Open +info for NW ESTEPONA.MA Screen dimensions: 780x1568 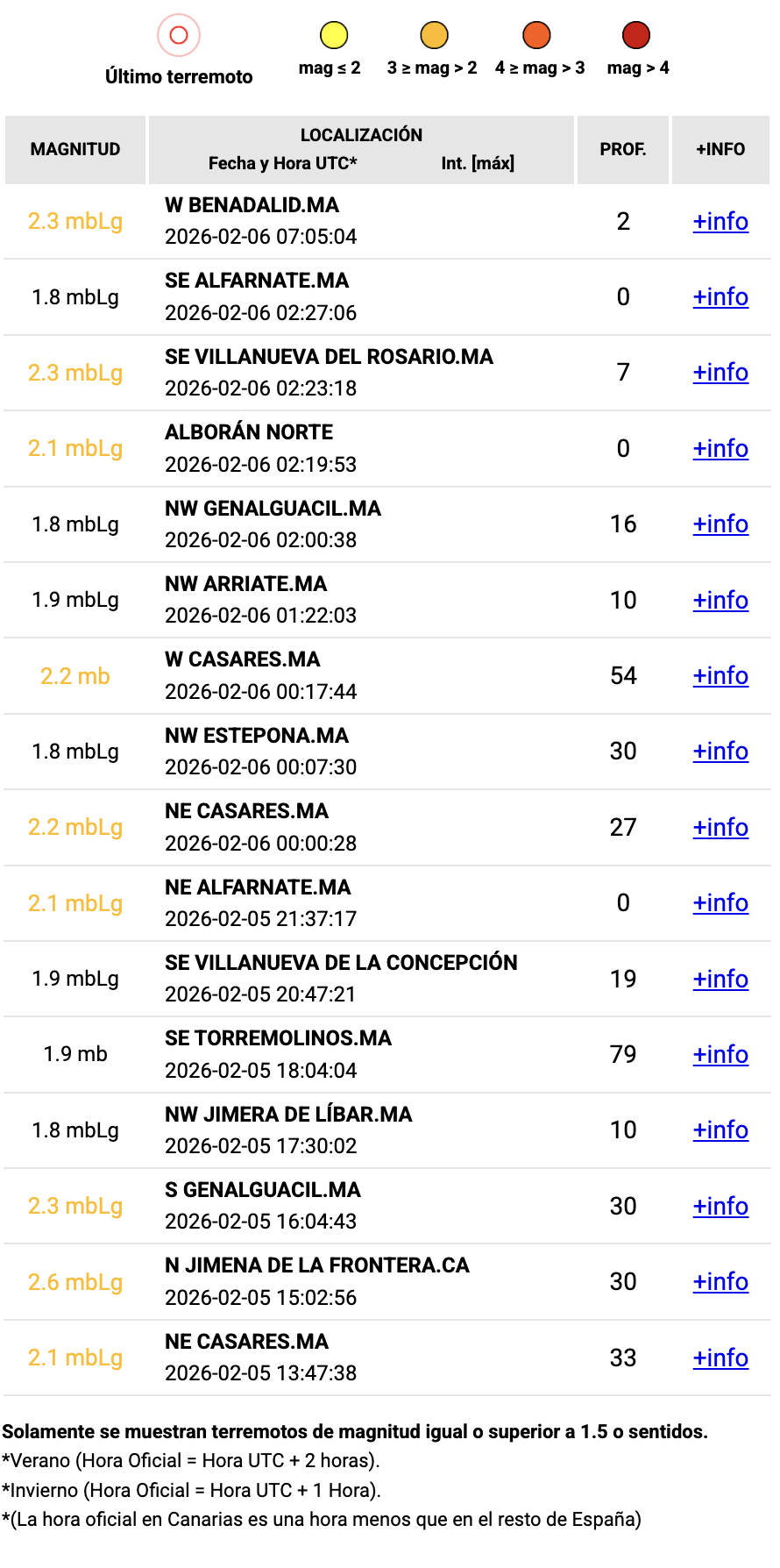point(720,752)
